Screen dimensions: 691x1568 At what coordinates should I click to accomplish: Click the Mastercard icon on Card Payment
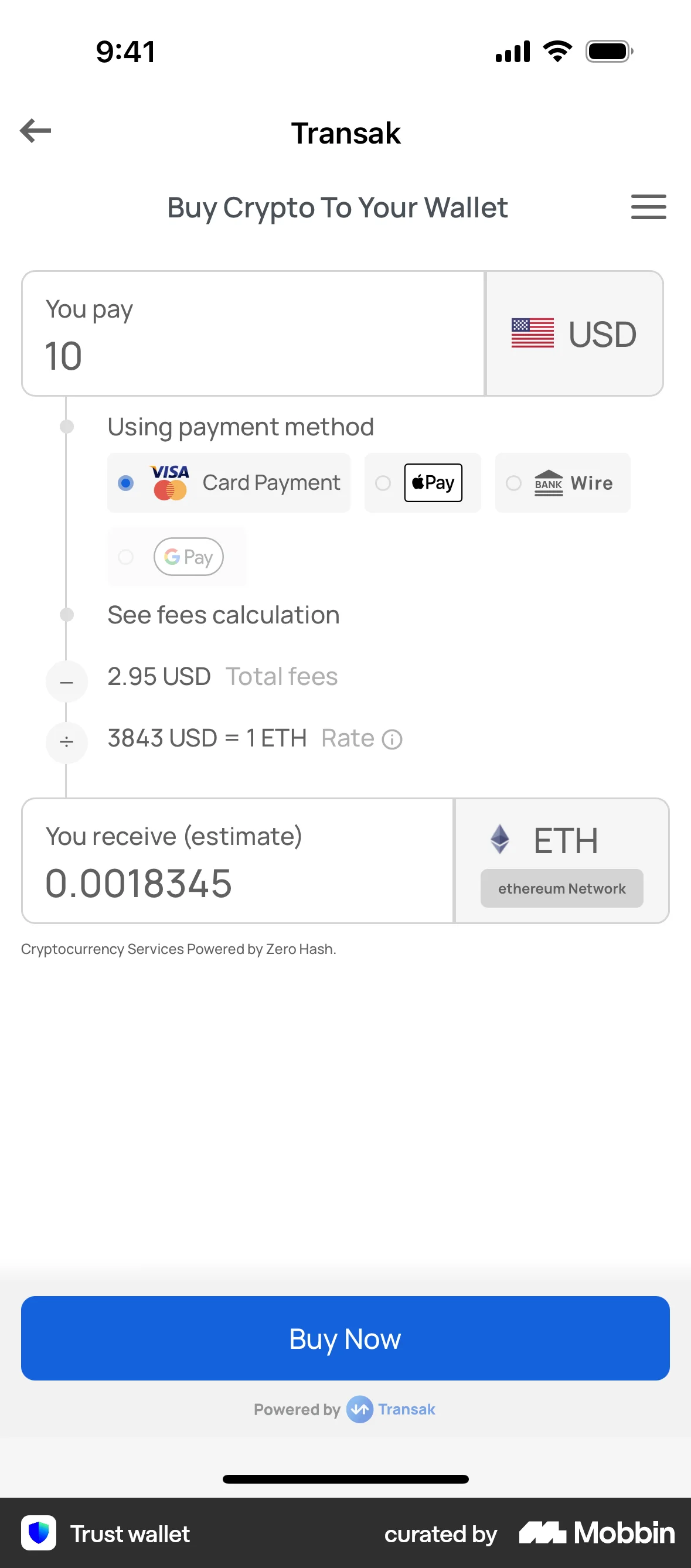pos(171,490)
